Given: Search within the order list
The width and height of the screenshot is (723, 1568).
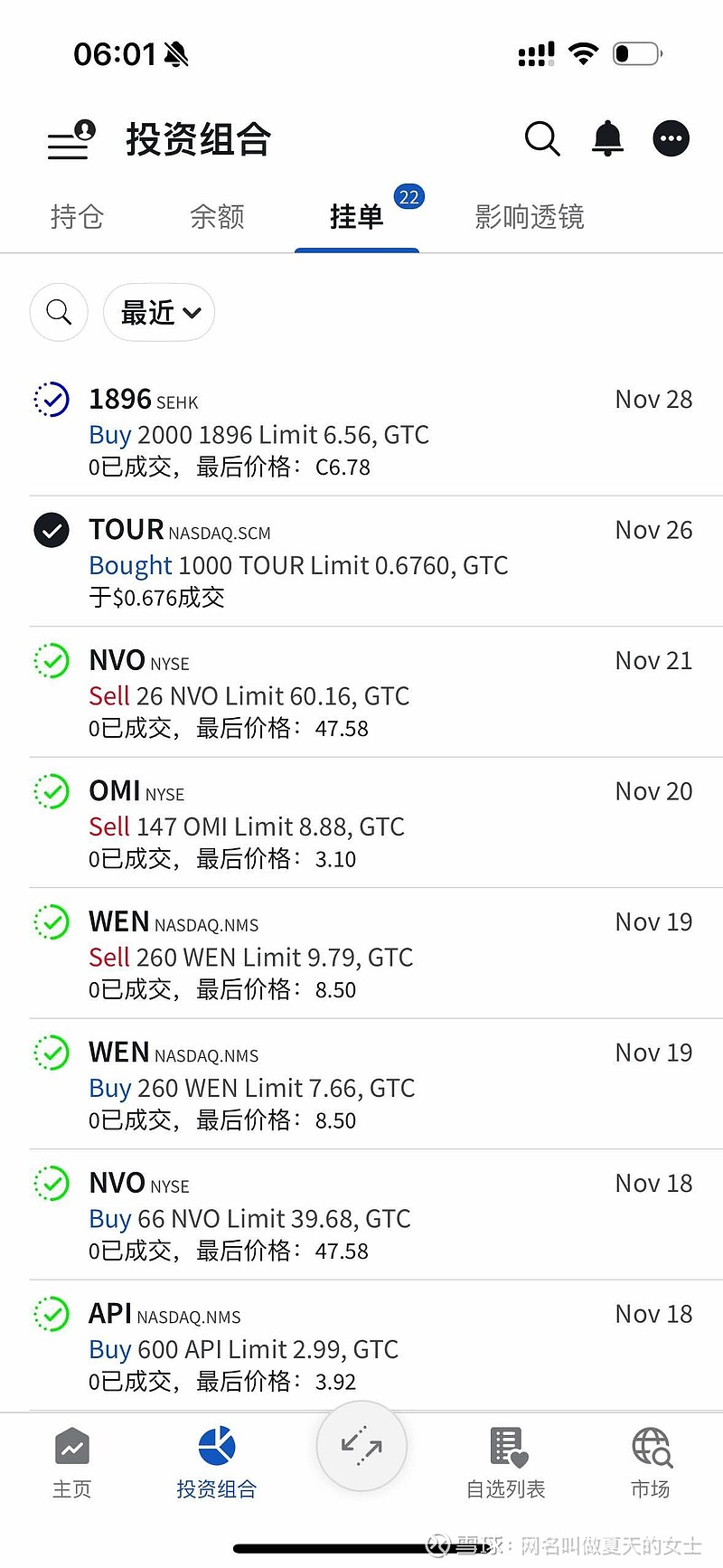Looking at the screenshot, I should [x=59, y=313].
